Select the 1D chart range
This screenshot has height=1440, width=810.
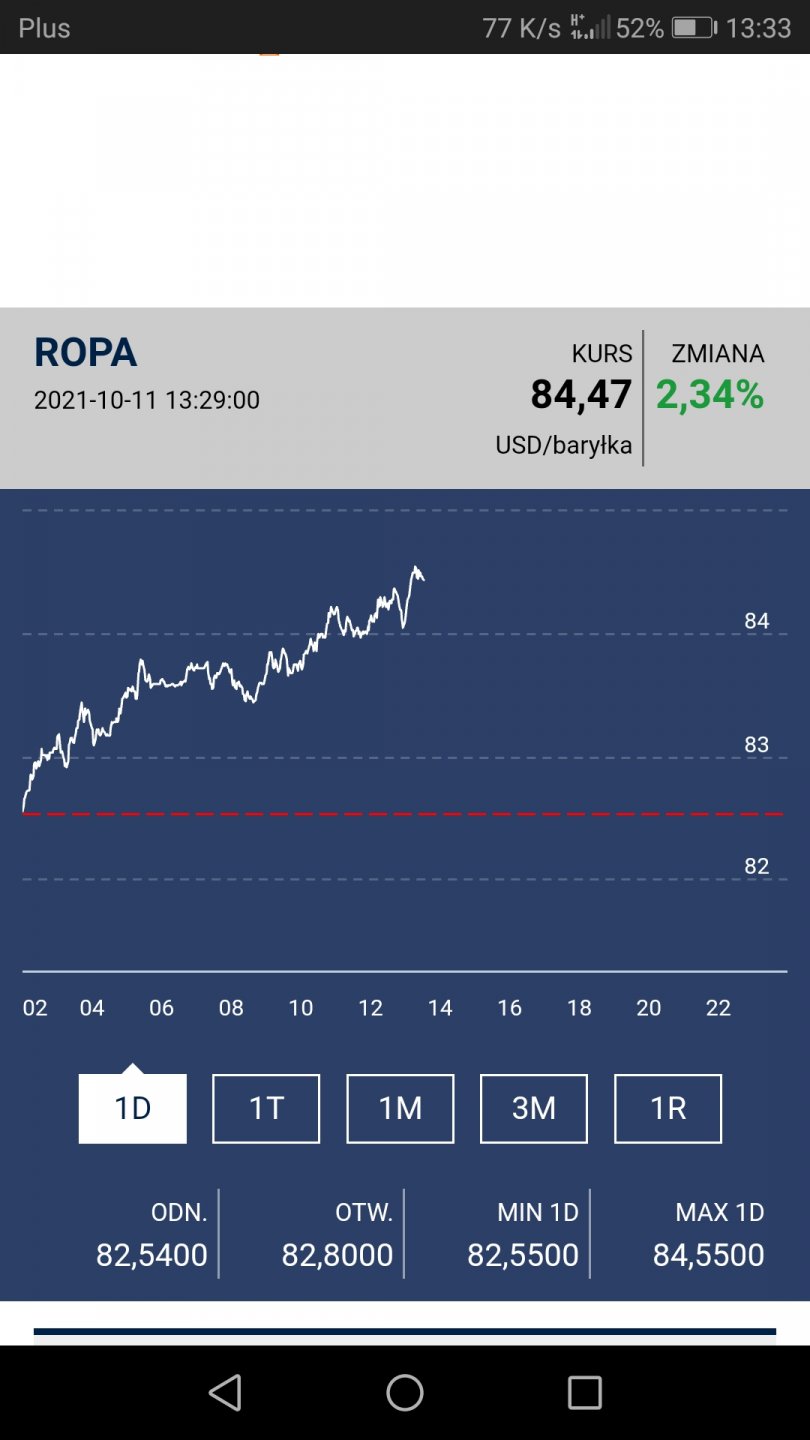click(133, 1108)
